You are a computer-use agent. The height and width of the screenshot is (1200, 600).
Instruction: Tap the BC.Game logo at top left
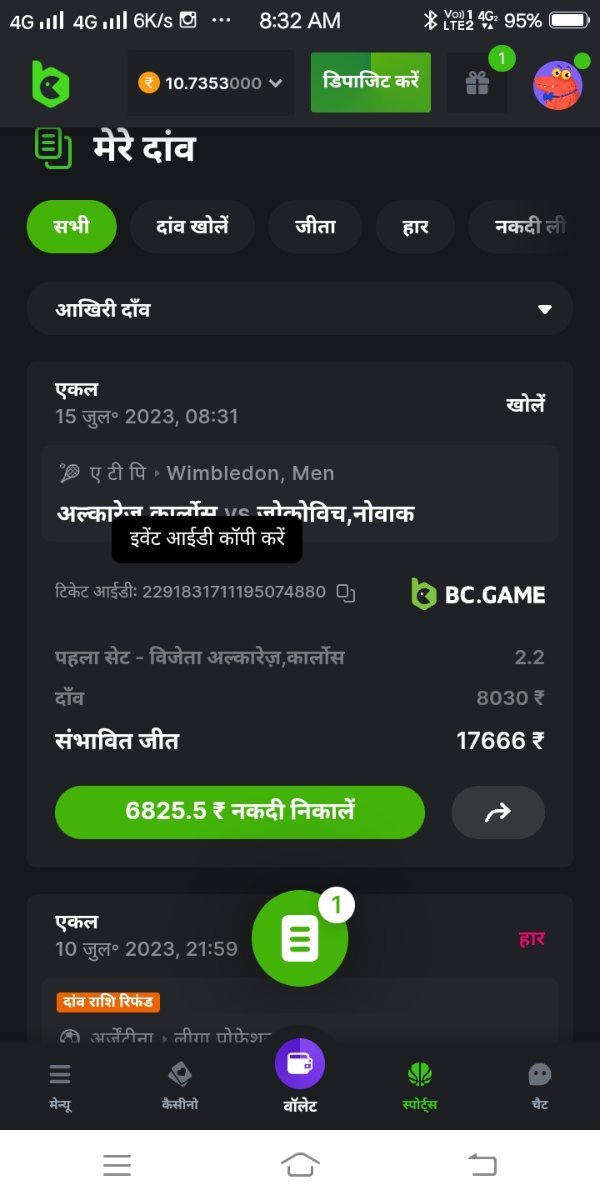click(x=50, y=83)
